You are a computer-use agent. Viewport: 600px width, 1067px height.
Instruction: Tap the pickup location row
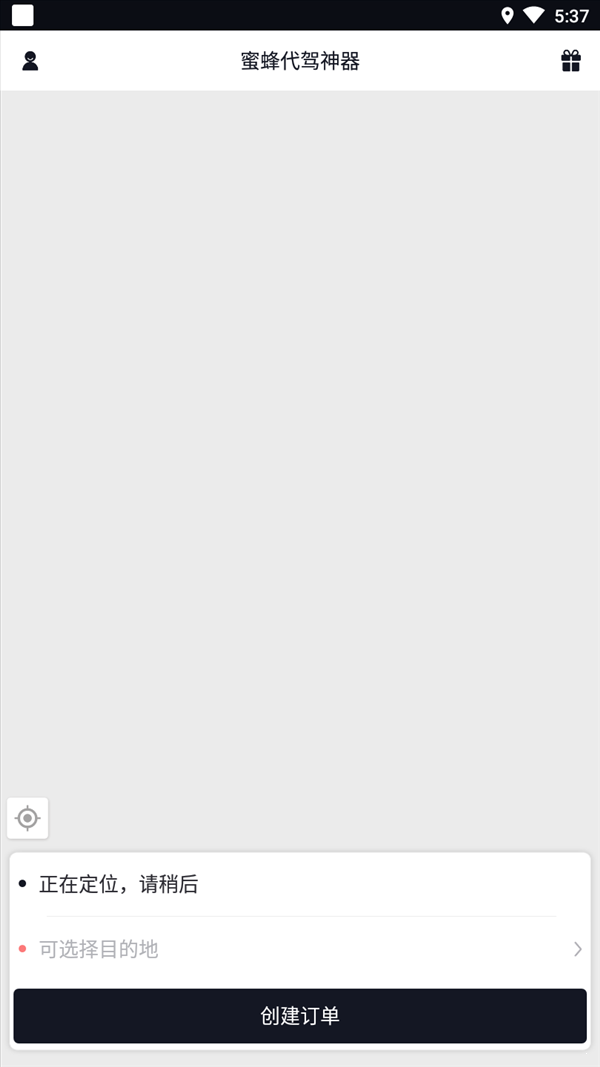300,884
